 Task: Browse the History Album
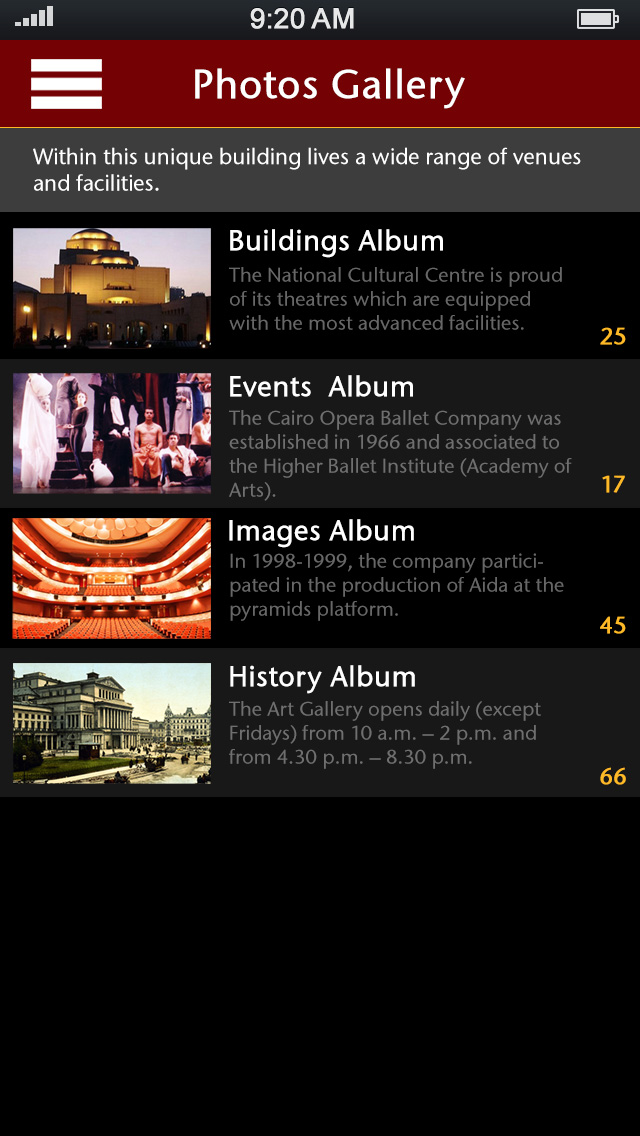[x=322, y=678]
